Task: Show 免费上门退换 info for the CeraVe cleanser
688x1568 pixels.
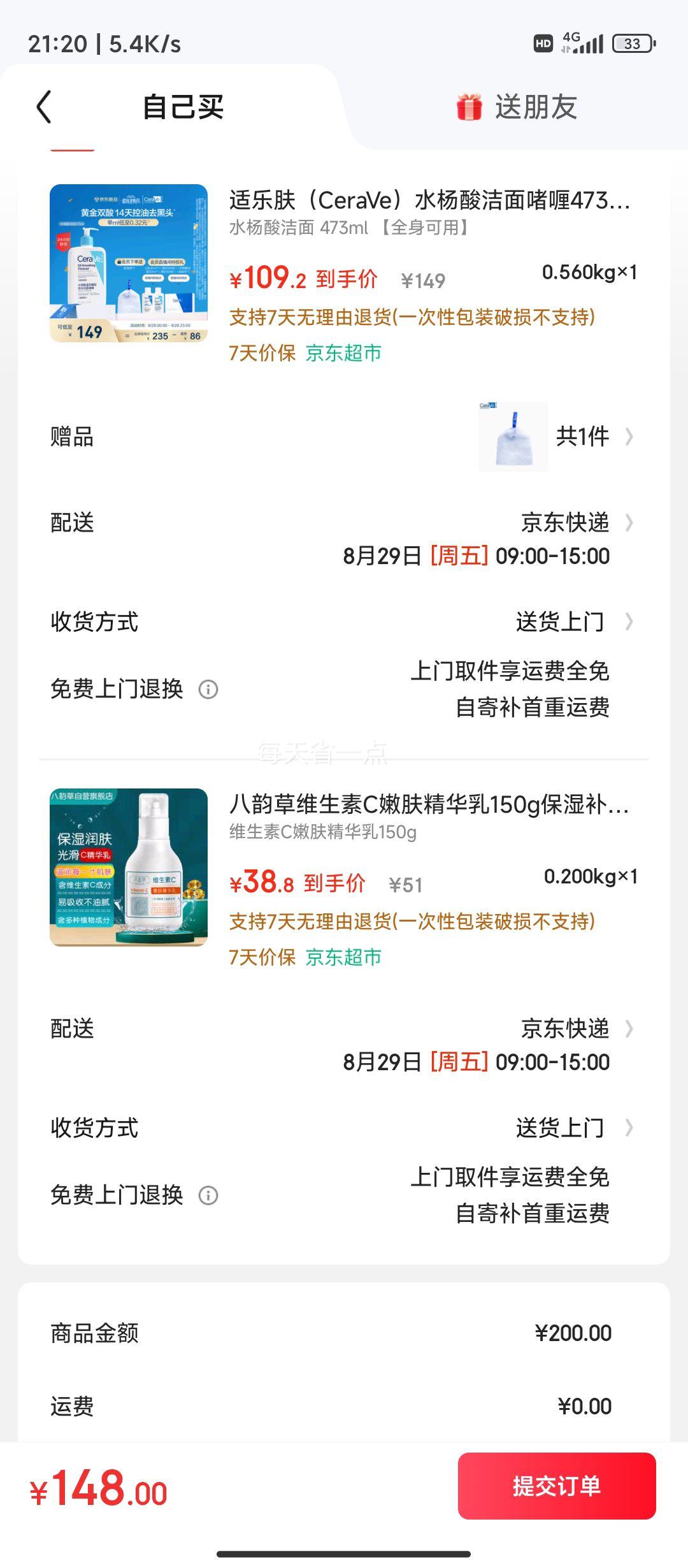Action: (208, 689)
